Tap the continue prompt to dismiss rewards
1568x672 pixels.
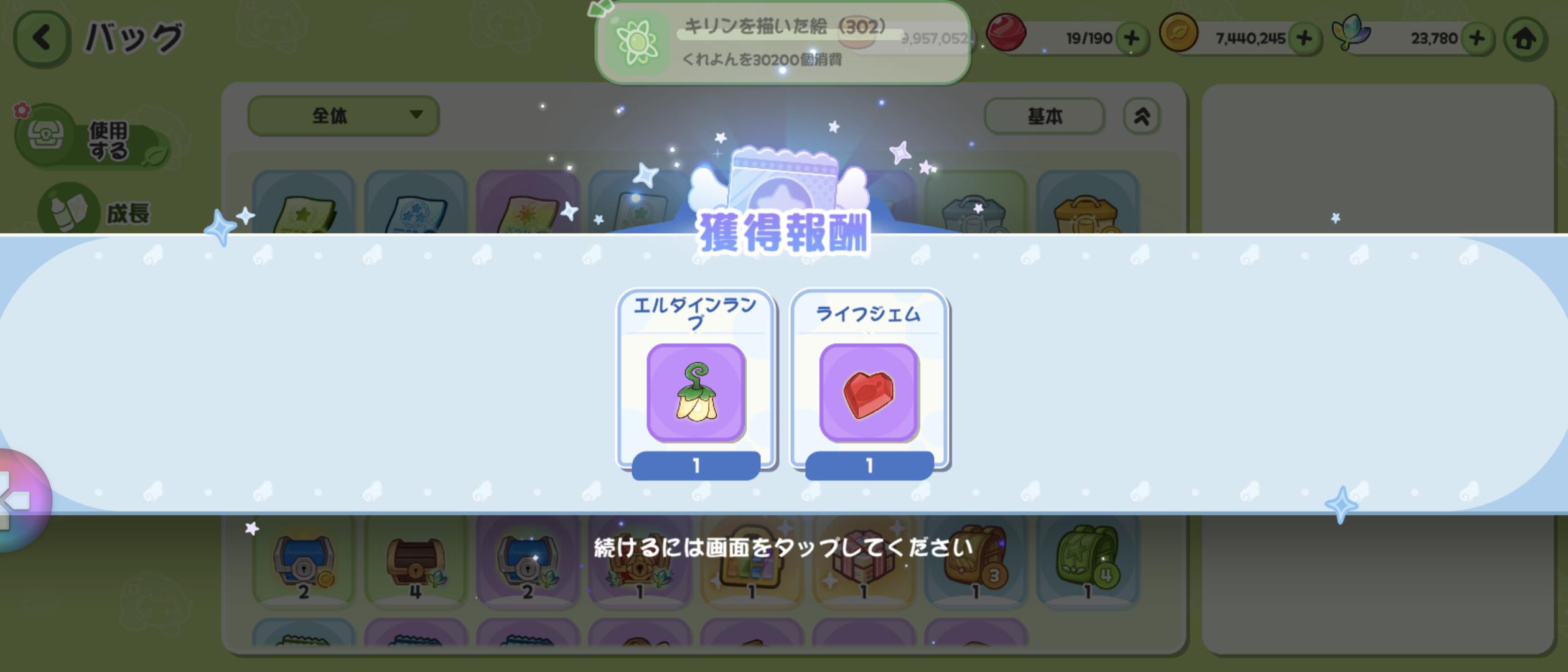pos(783,548)
